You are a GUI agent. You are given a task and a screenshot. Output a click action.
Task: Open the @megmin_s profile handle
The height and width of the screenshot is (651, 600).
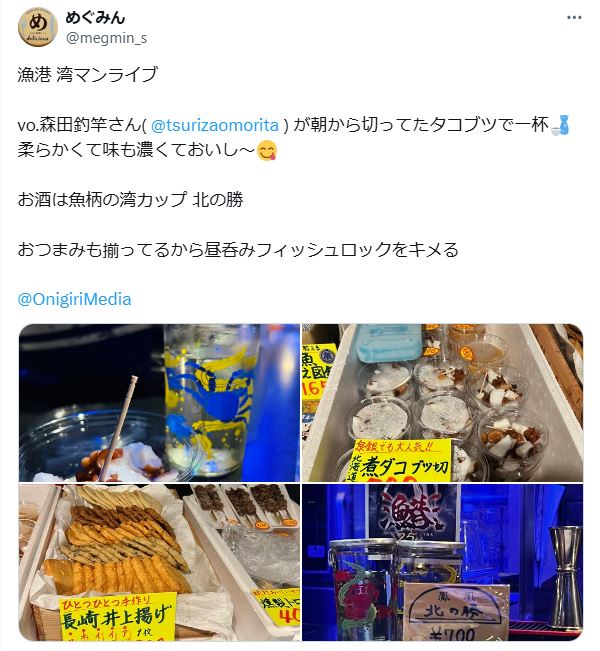click(x=105, y=39)
